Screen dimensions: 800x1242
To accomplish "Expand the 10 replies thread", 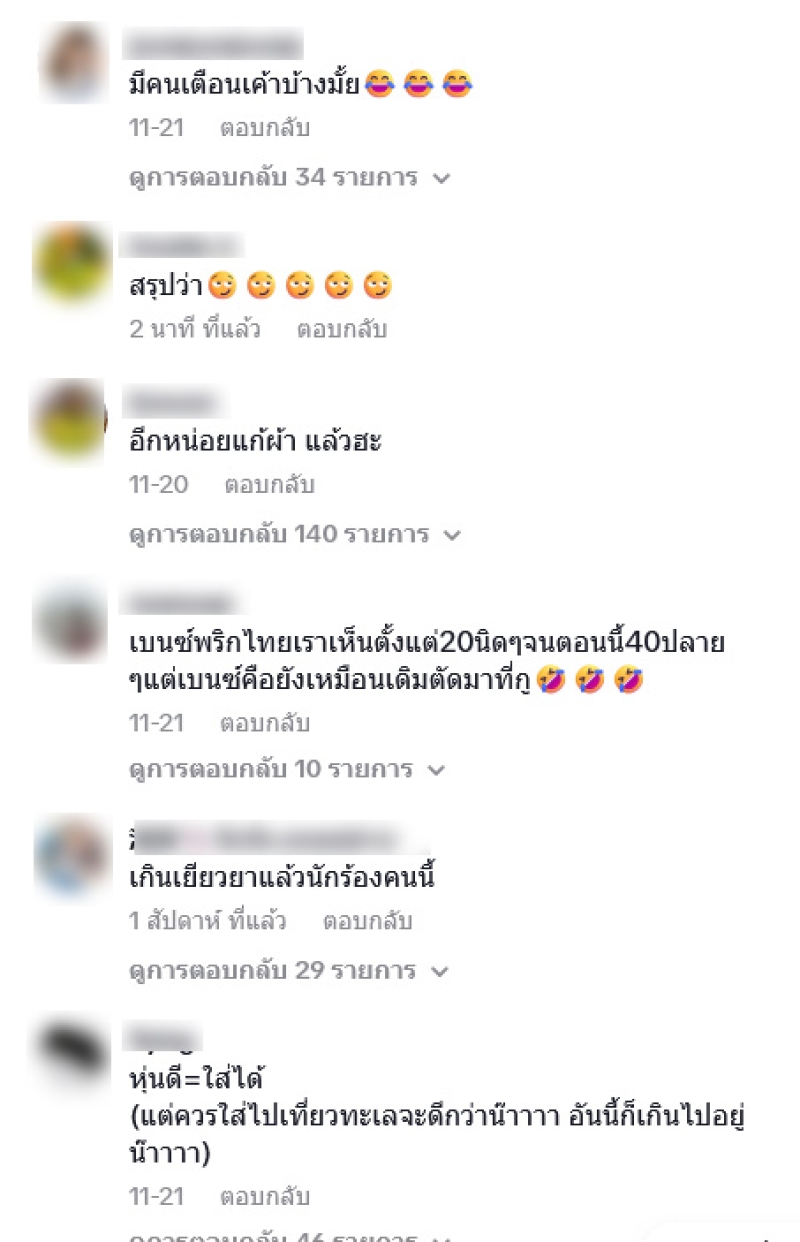I will tap(286, 770).
